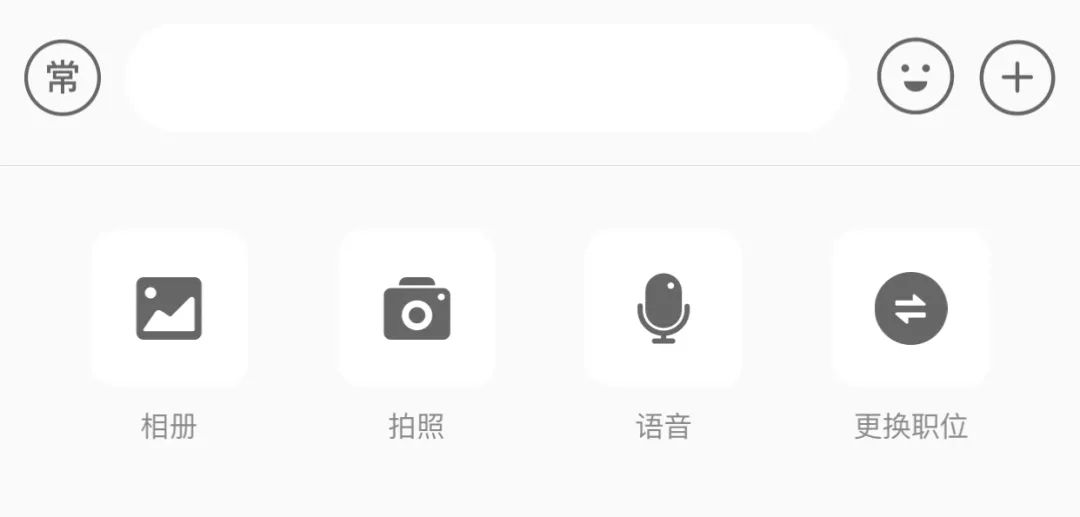
Task: Open 相册 photo album
Action: point(169,308)
